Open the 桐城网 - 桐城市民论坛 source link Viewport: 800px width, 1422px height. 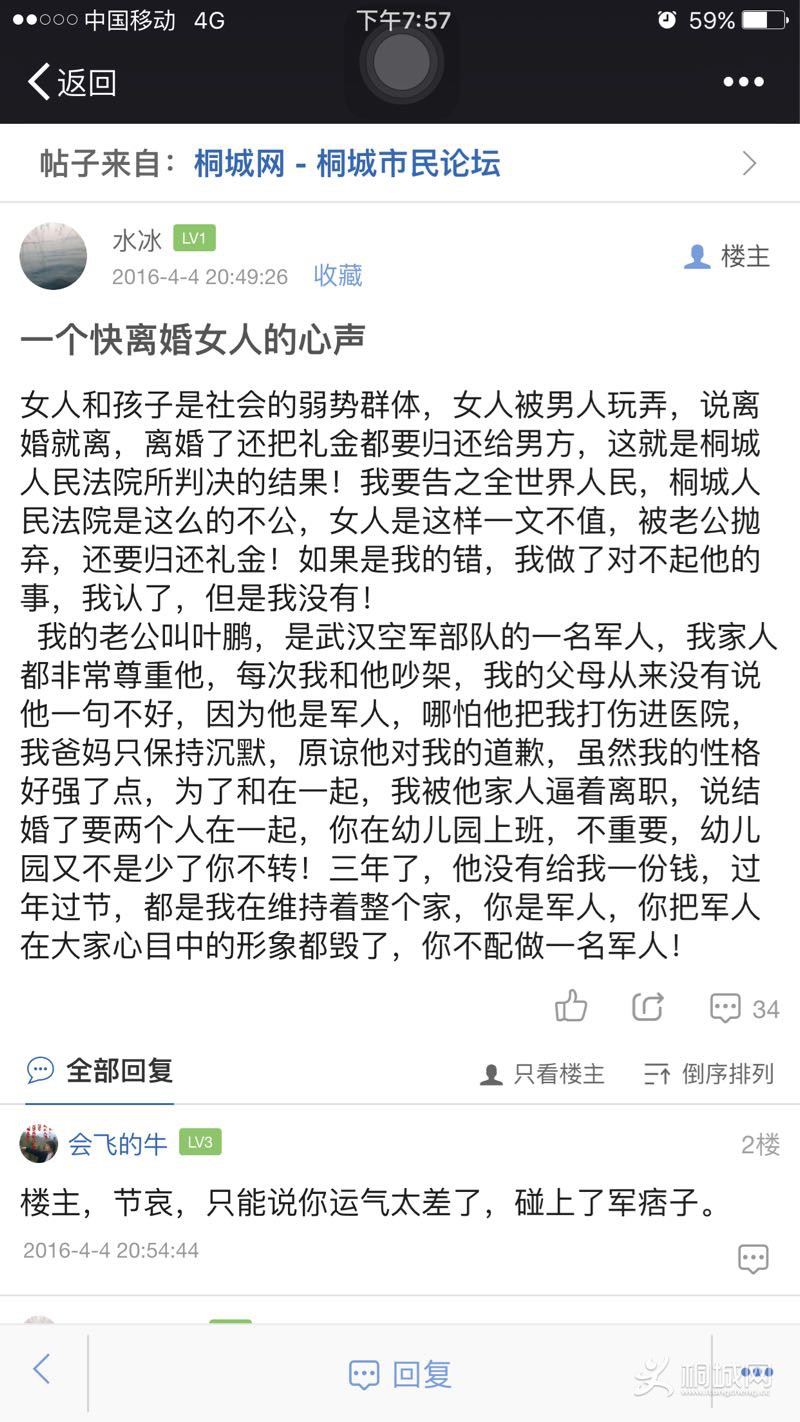tap(346, 163)
